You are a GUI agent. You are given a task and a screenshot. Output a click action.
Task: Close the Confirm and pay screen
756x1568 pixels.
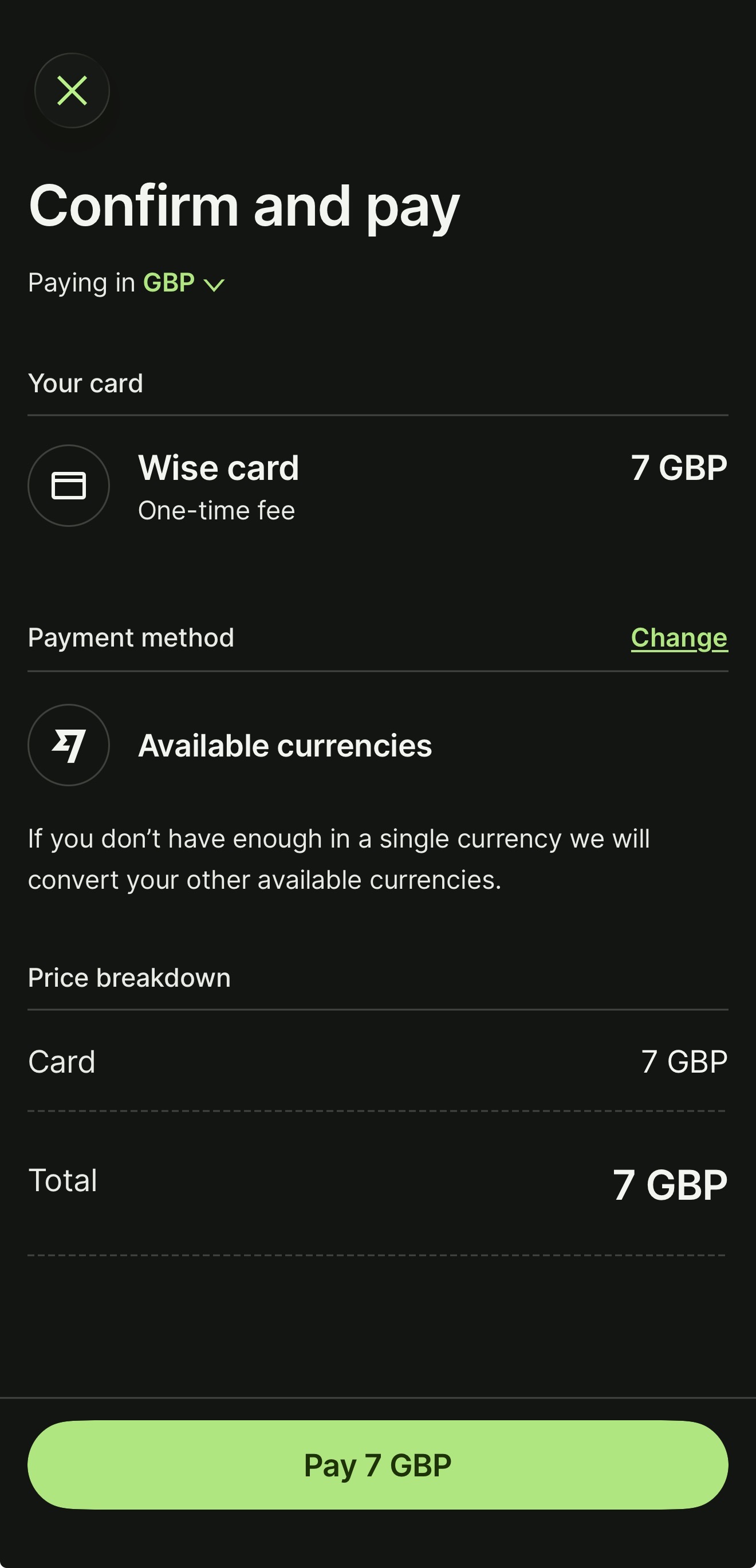click(x=72, y=90)
